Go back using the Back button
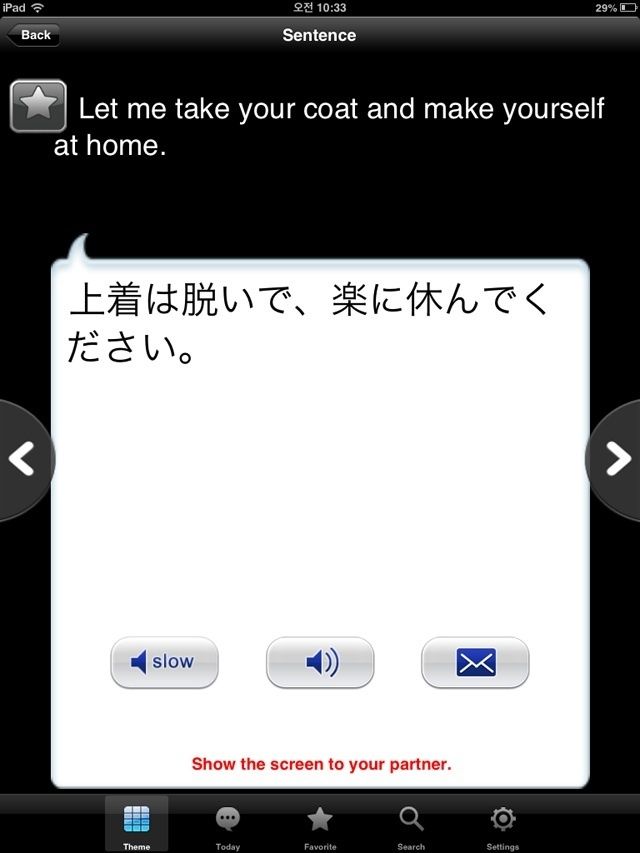 click(33, 35)
